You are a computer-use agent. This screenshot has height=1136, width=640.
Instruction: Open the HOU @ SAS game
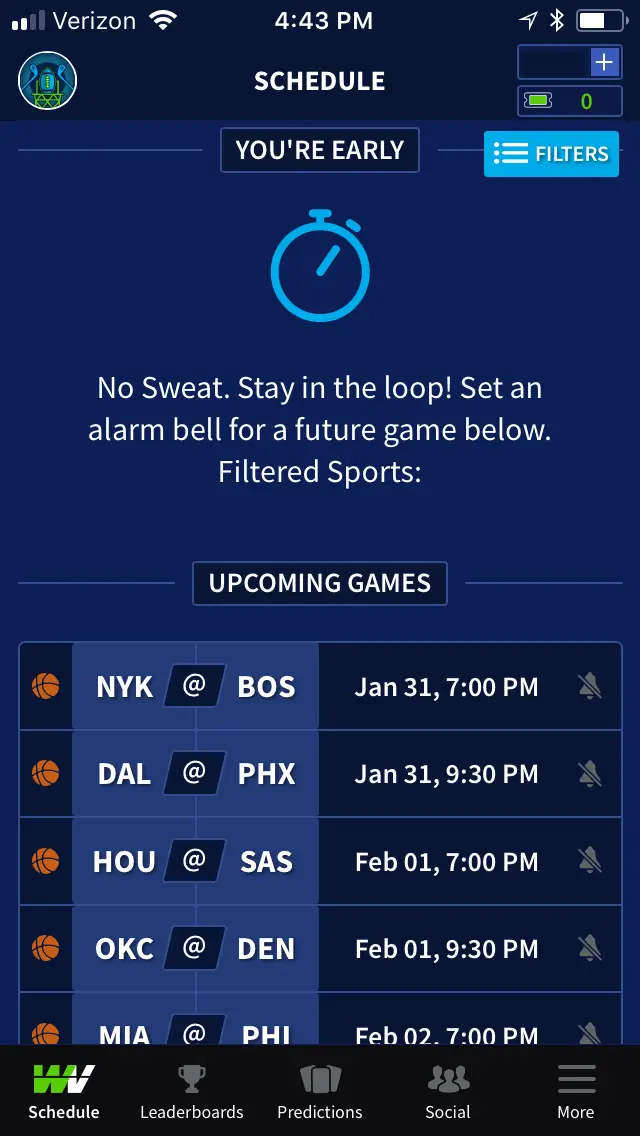pyautogui.click(x=195, y=861)
